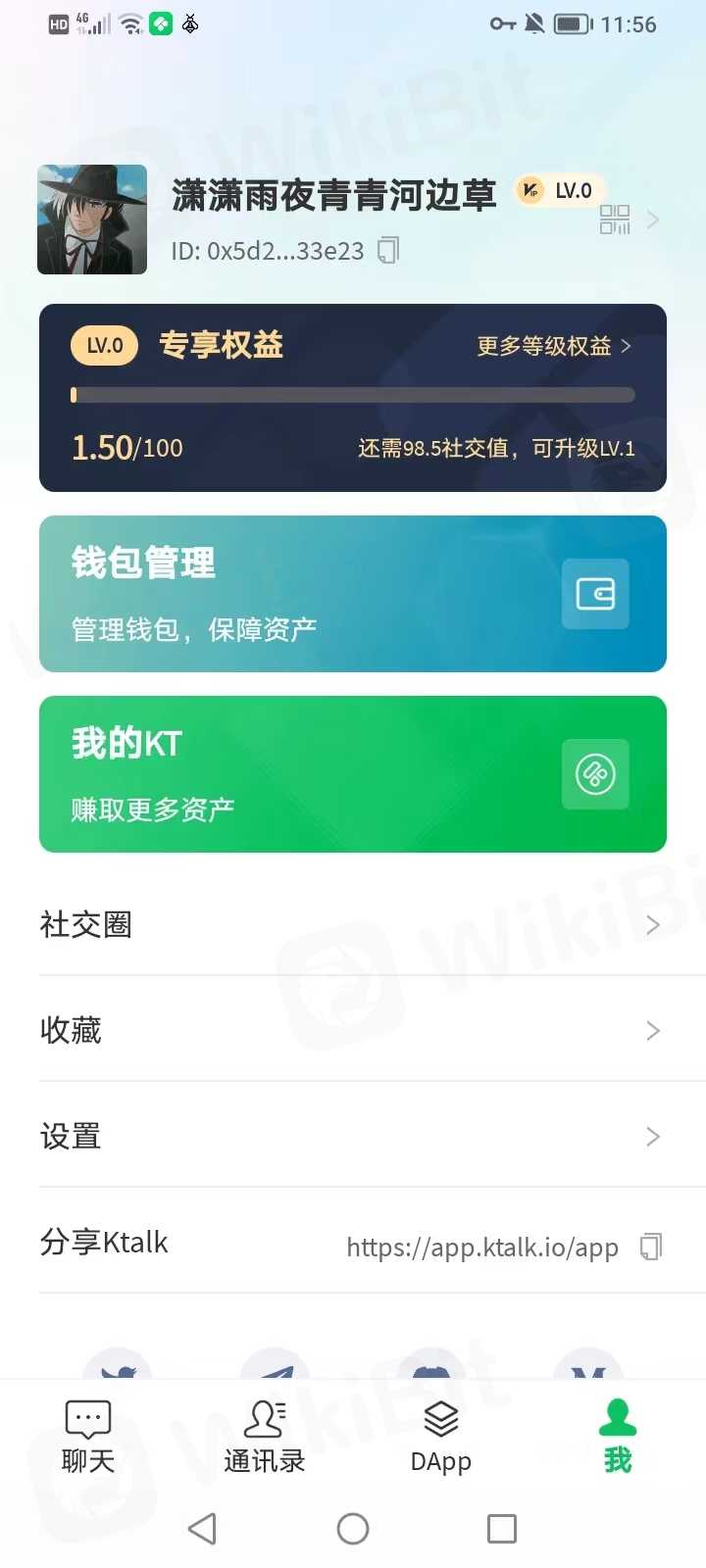The width and height of the screenshot is (706, 1568).
Task: Open the profile QR code
Action: click(x=615, y=220)
